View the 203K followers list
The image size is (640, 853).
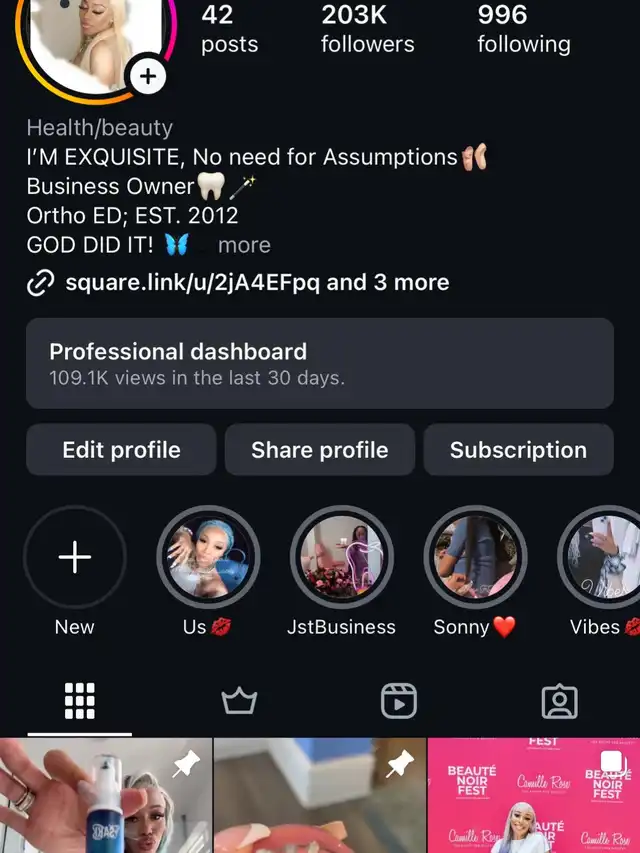(x=367, y=29)
